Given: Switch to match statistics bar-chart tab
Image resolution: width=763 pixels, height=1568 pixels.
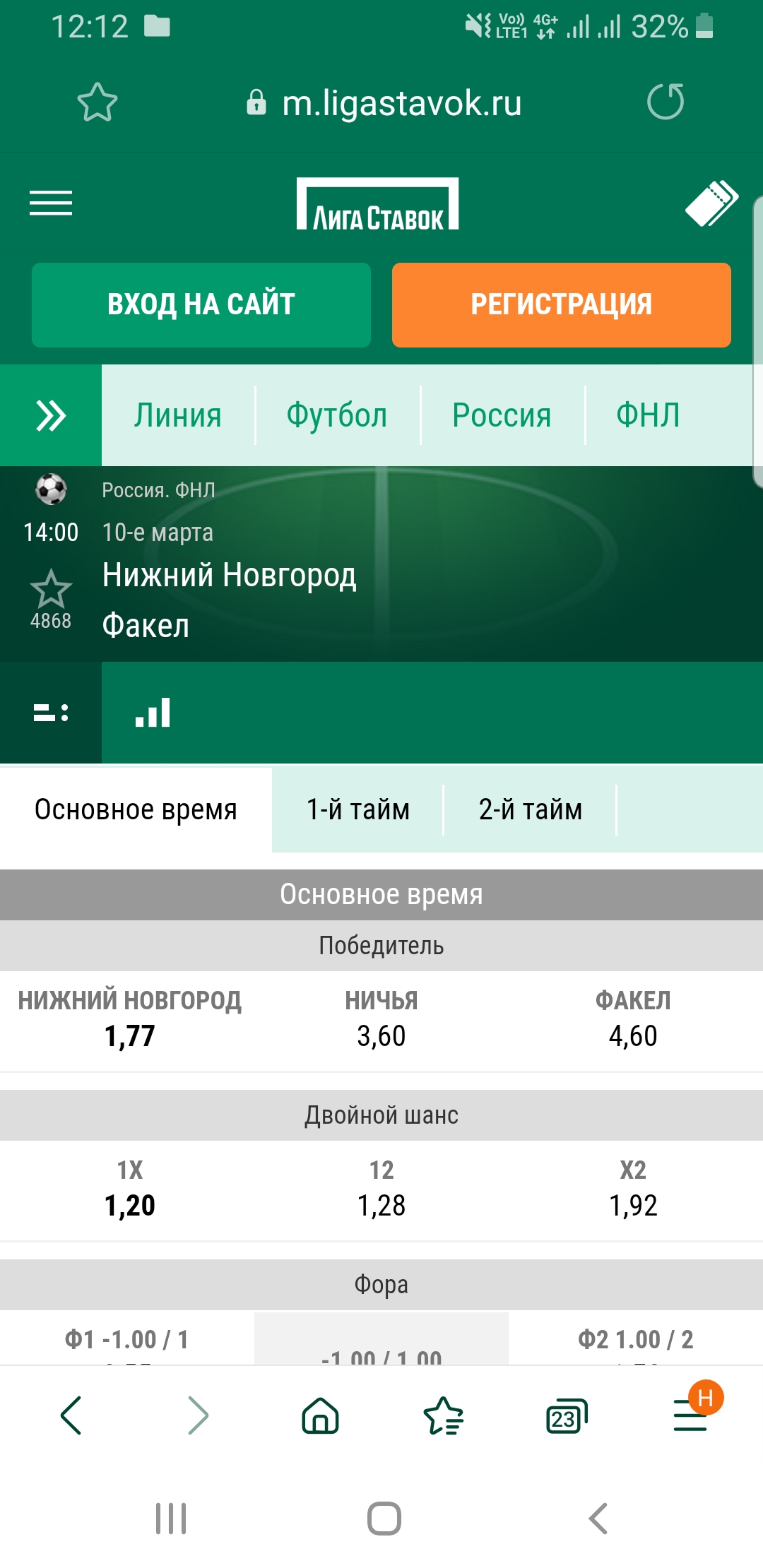Looking at the screenshot, I should (x=153, y=713).
